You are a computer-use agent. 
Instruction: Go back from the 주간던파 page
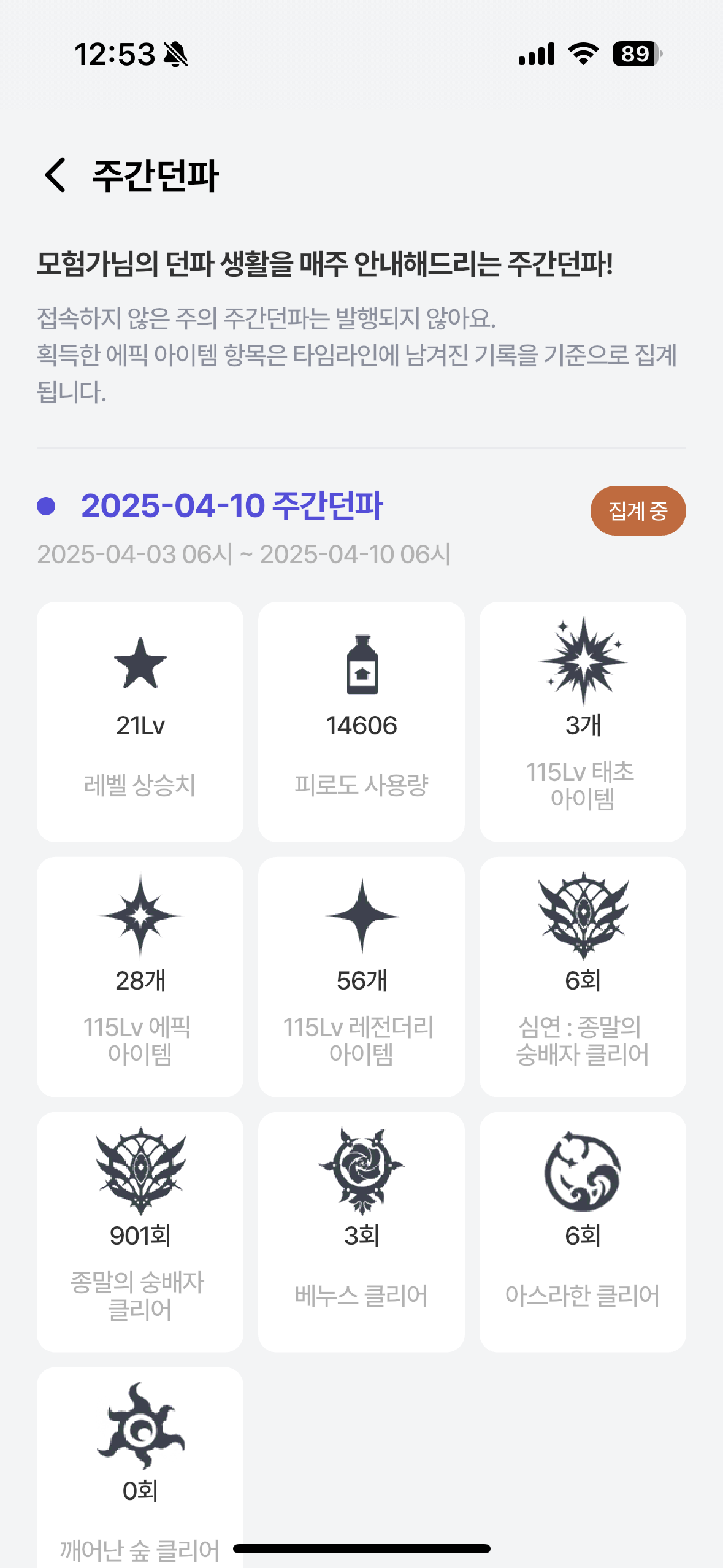click(55, 175)
